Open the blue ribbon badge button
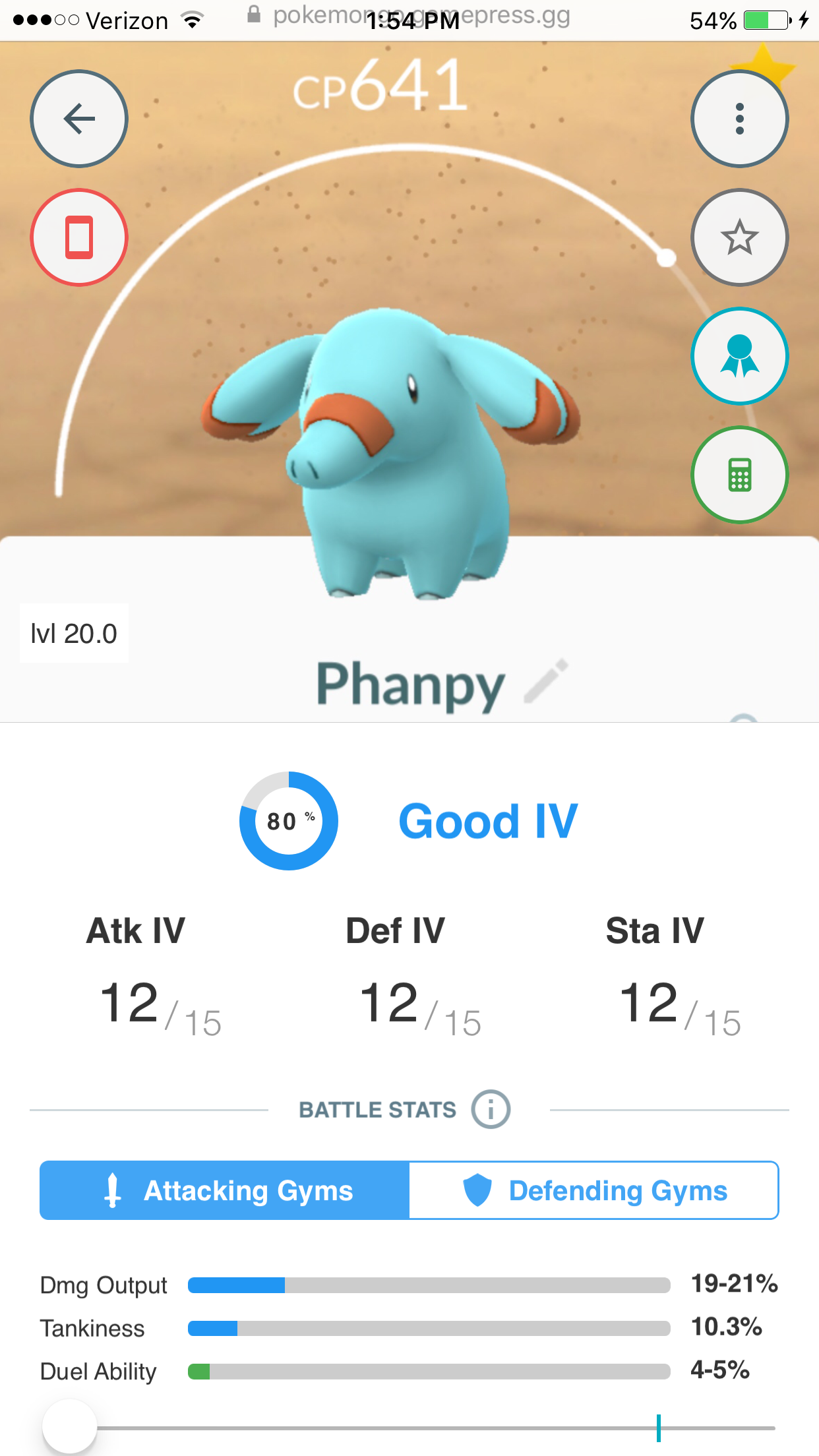This screenshot has height=1456, width=819. (x=740, y=356)
